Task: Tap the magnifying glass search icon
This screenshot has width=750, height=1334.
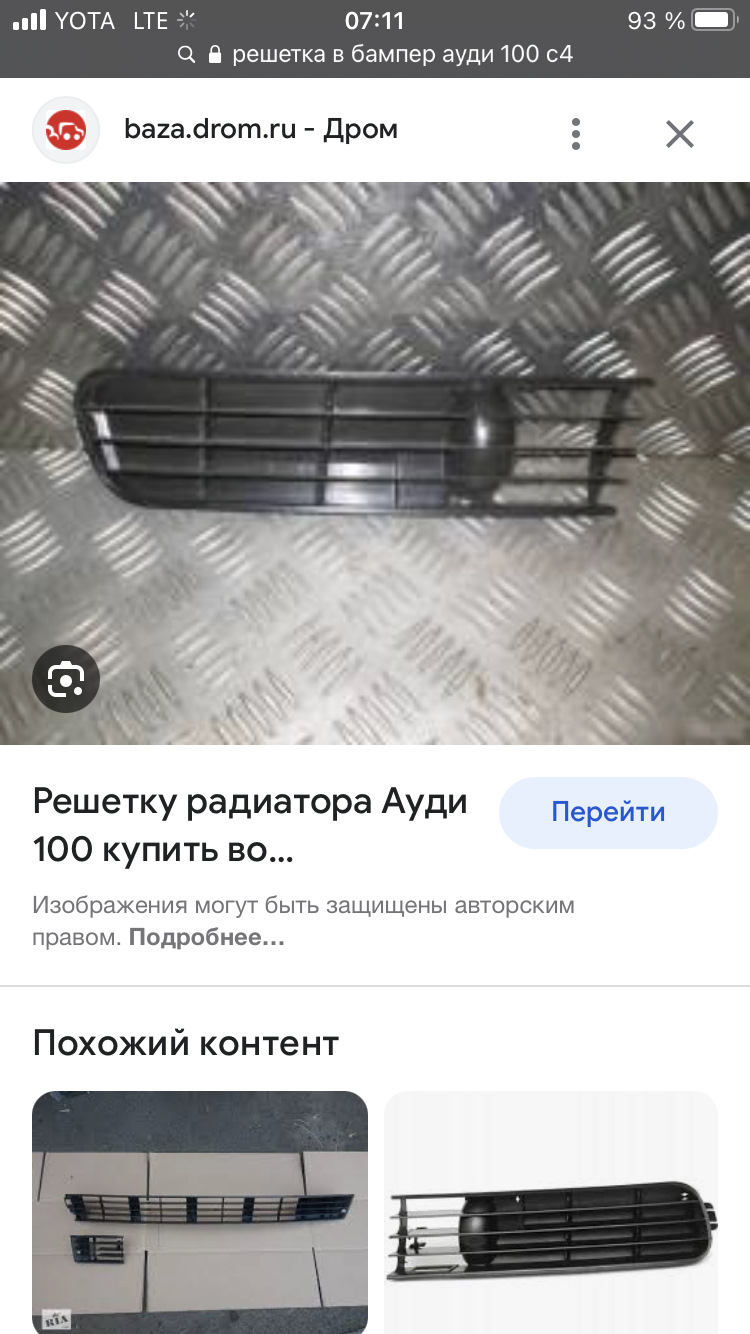Action: (187, 55)
